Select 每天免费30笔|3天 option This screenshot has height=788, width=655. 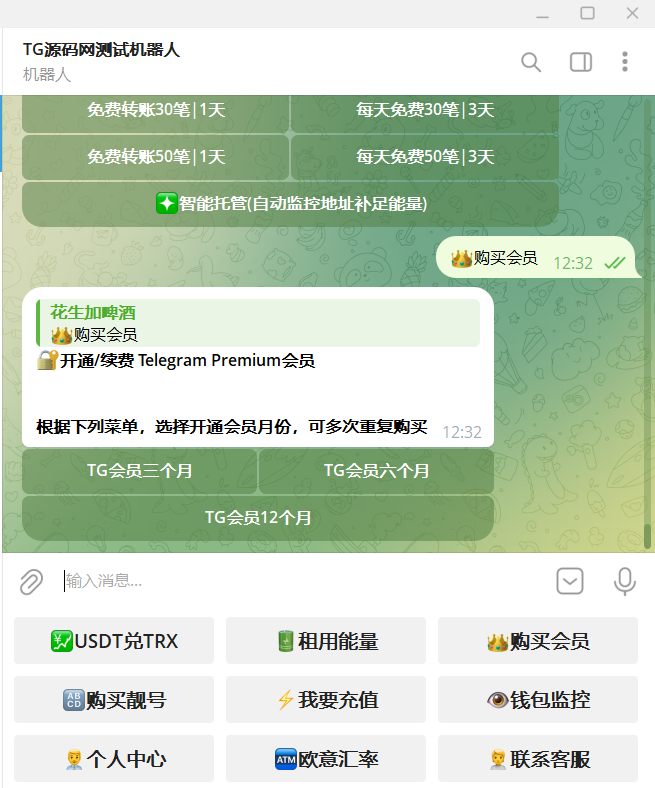pos(425,110)
